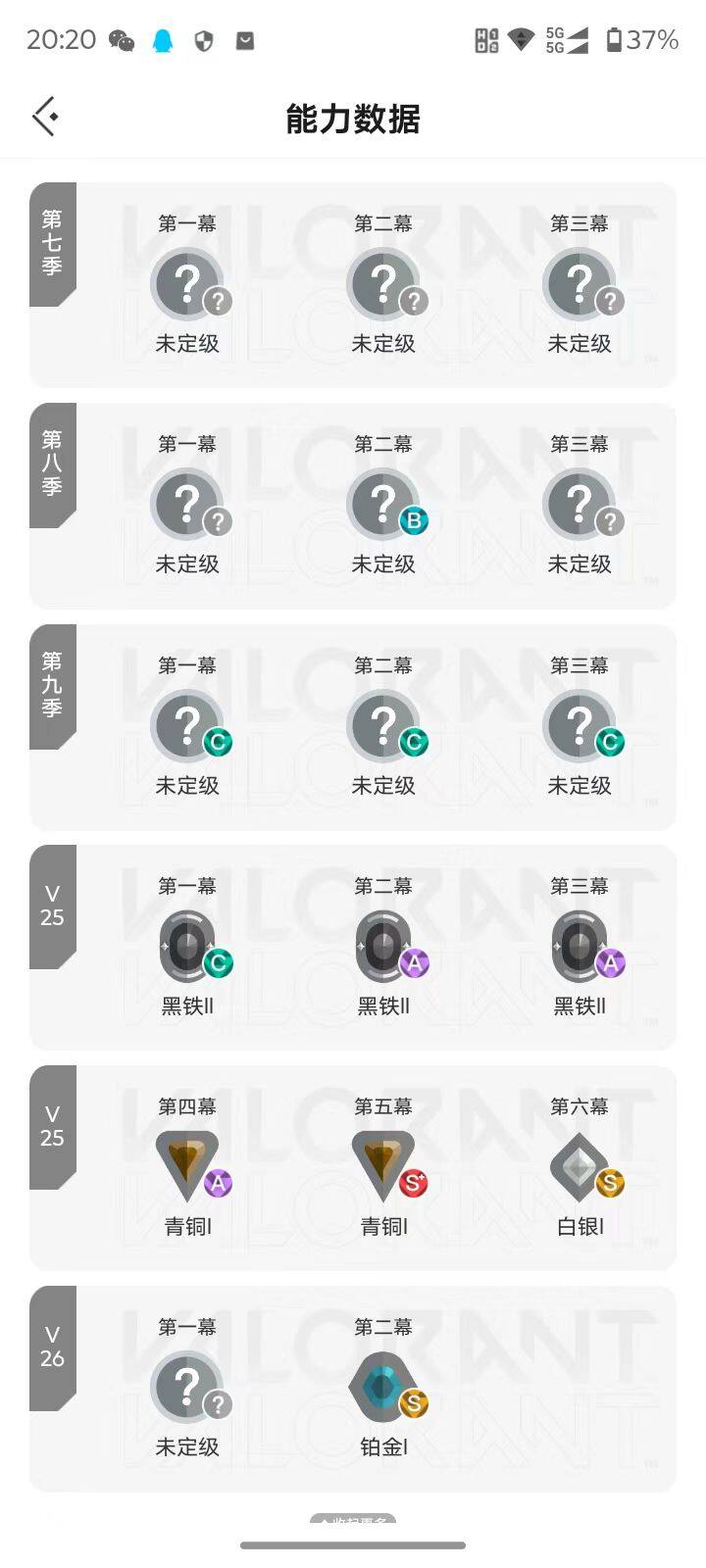Tap the back arrow next to 能力数据

point(45,116)
